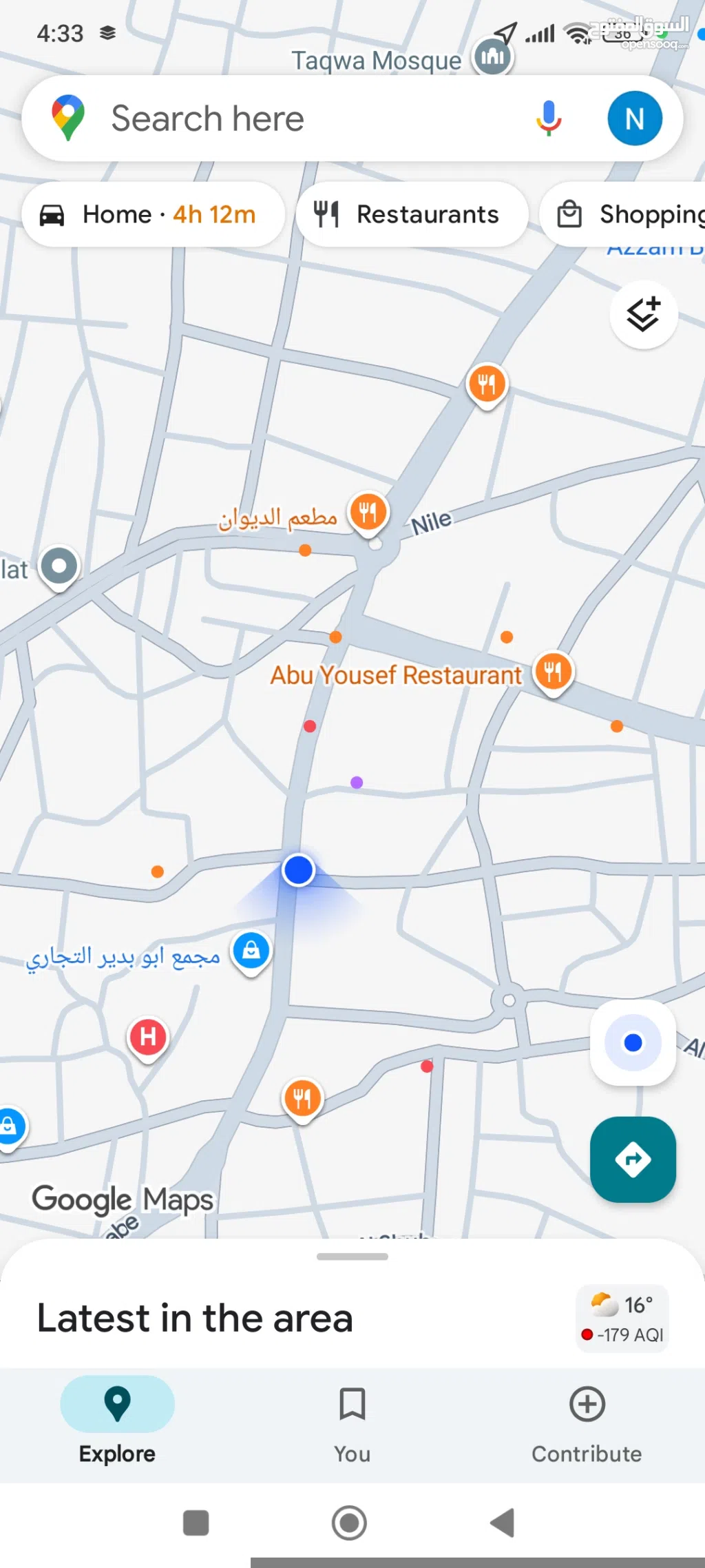Image resolution: width=705 pixels, height=1568 pixels.
Task: Tap the مطعم الديوان restaurant marker
Action: point(368,513)
